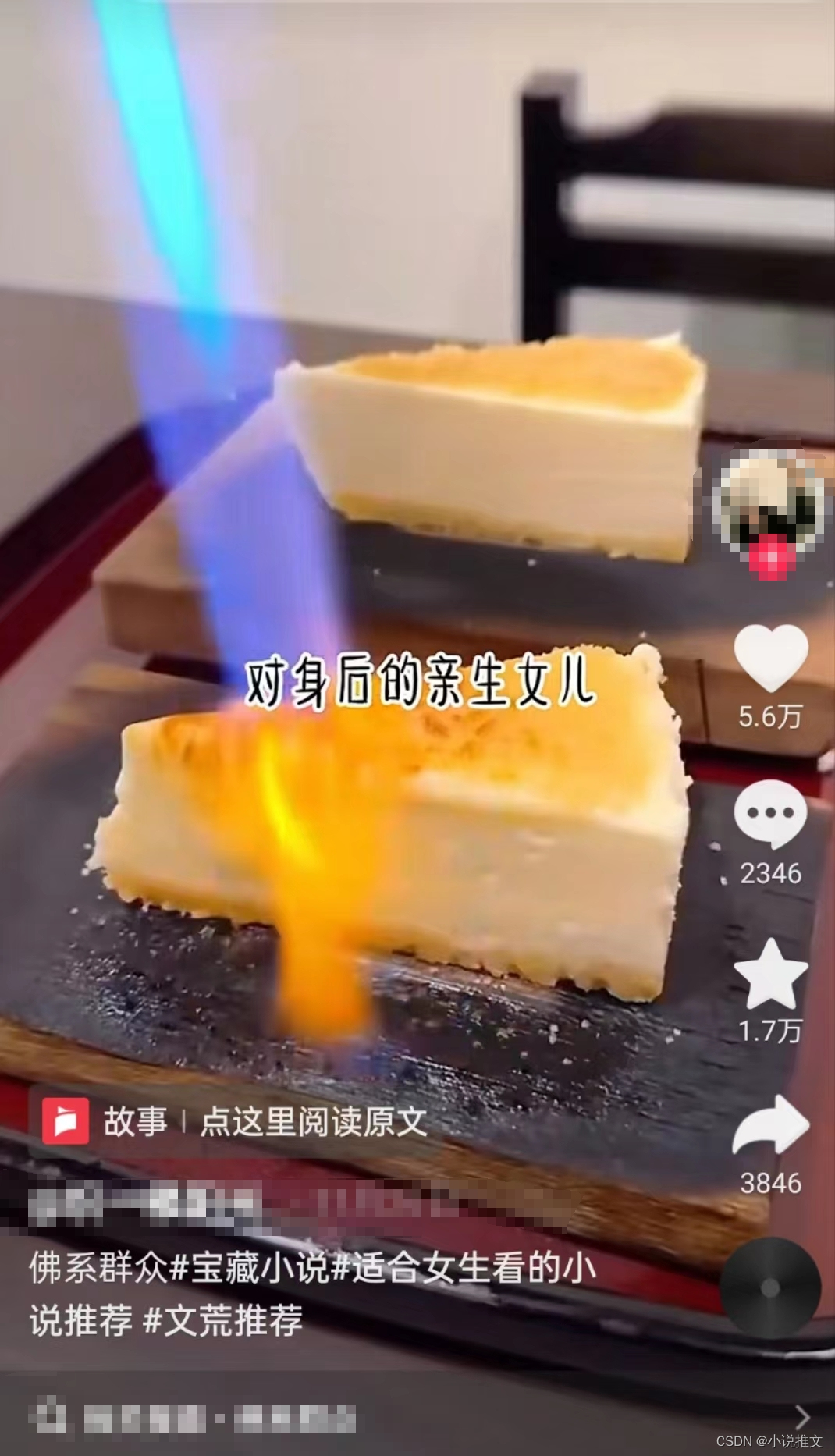
Task: Open the comments with 2346 replies
Action: (770, 815)
